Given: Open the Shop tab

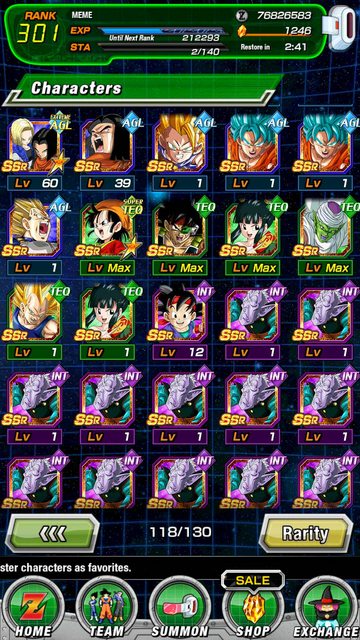Looking at the screenshot, I should [253, 606].
